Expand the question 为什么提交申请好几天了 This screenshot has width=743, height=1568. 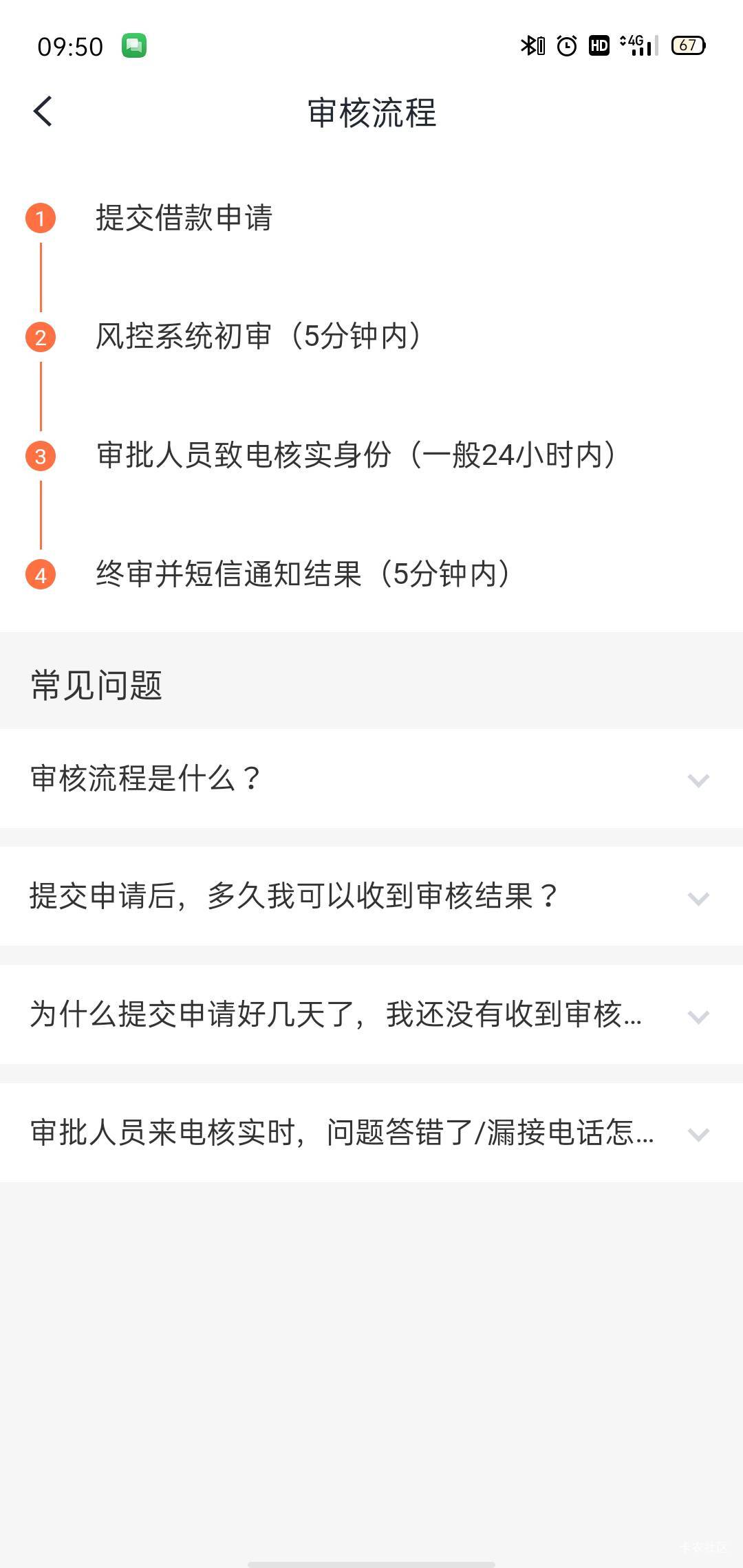pos(371,1015)
